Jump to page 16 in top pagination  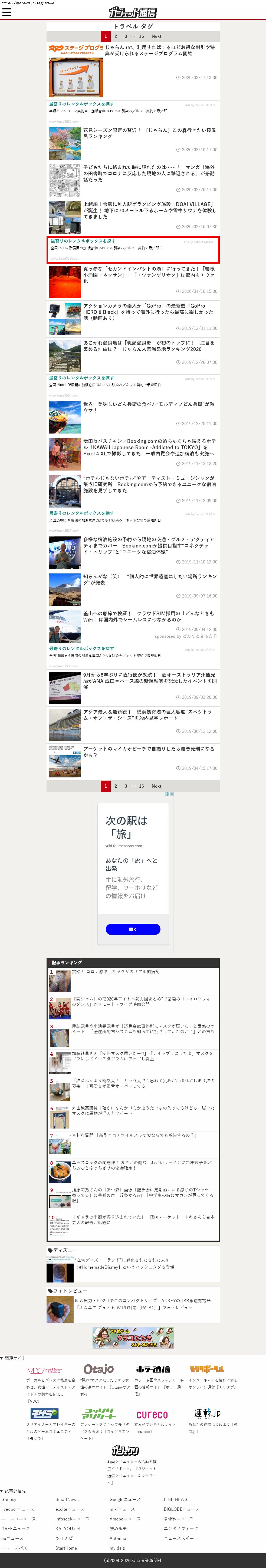coord(141,36)
